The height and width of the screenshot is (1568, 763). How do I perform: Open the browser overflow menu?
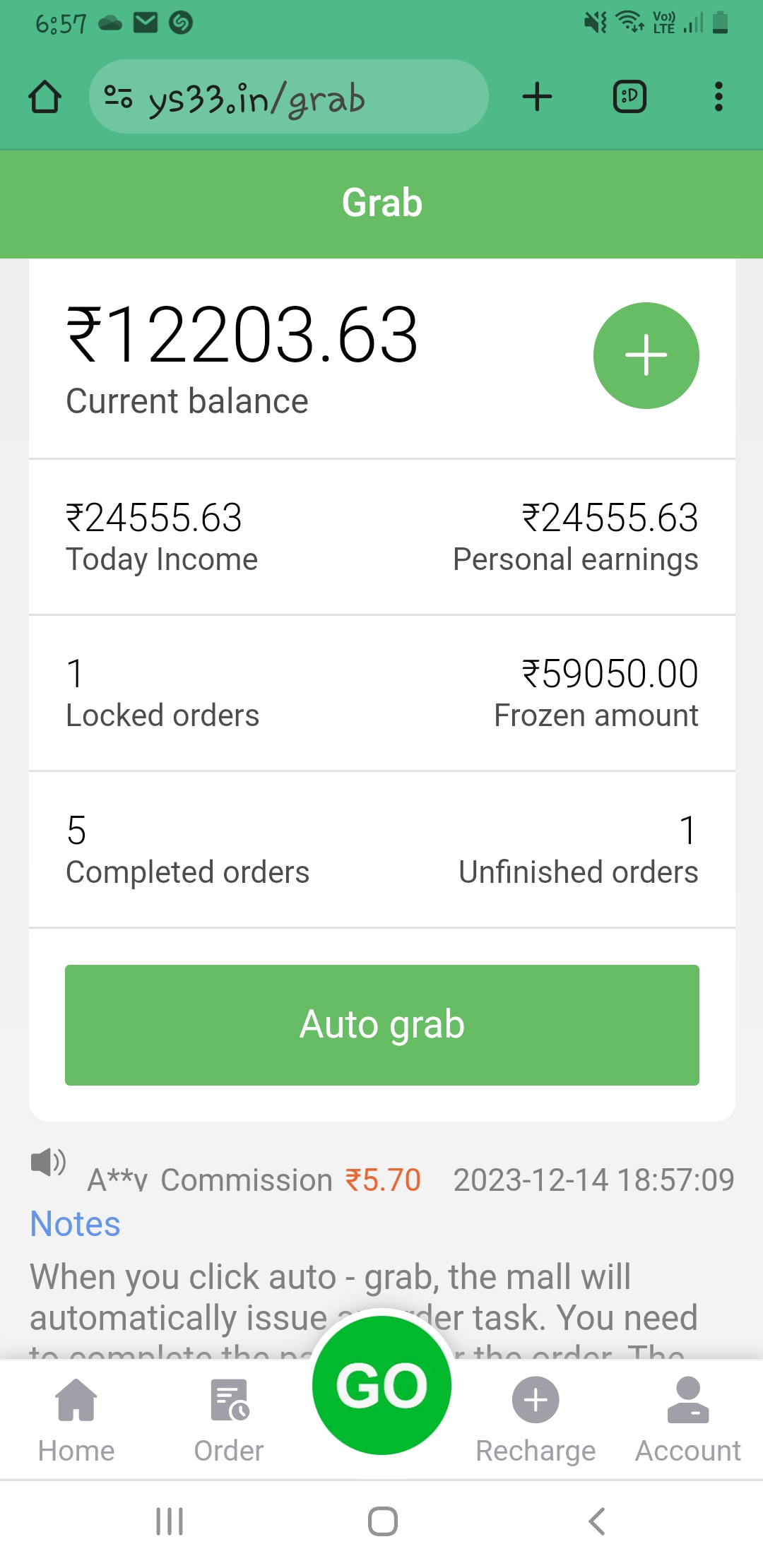(718, 97)
